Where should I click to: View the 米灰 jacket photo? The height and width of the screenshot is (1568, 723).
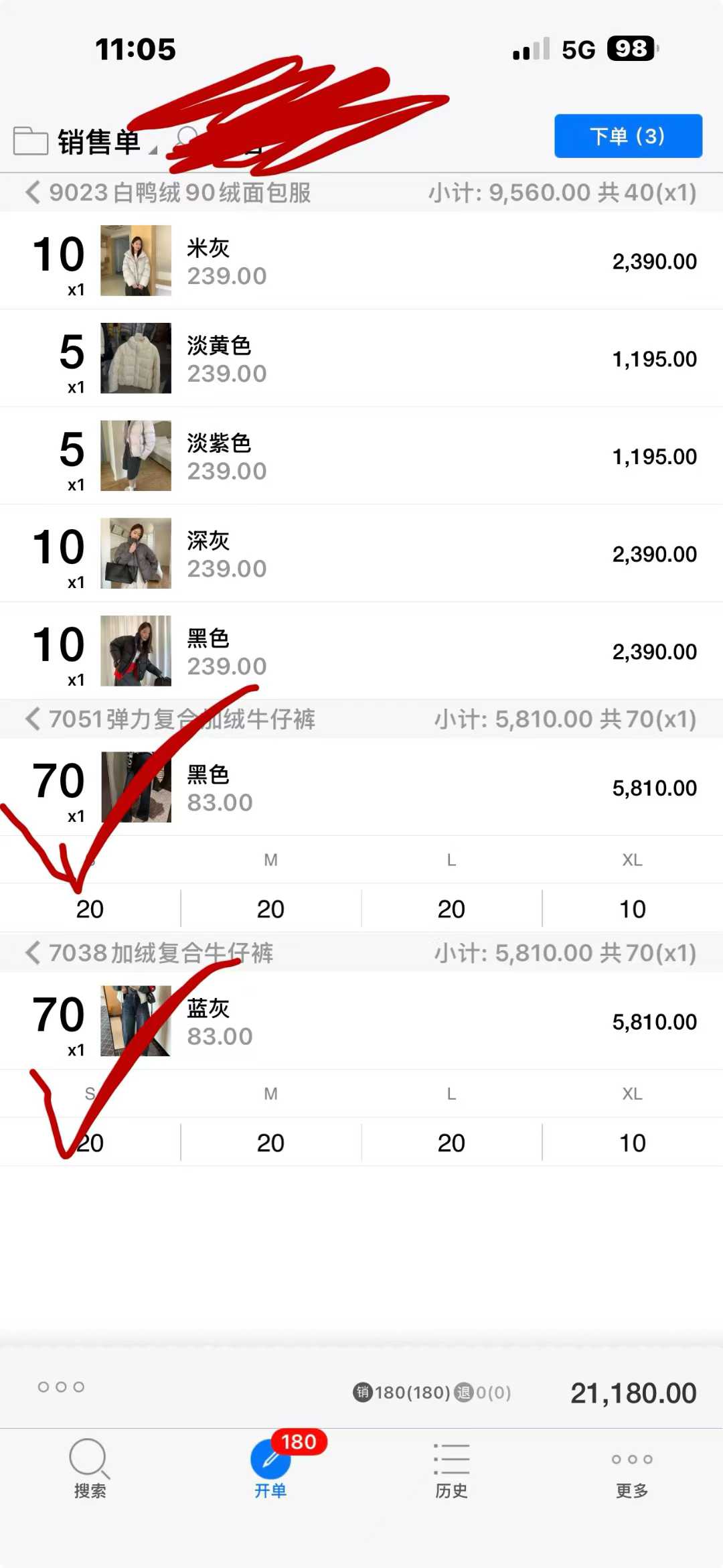(x=136, y=261)
